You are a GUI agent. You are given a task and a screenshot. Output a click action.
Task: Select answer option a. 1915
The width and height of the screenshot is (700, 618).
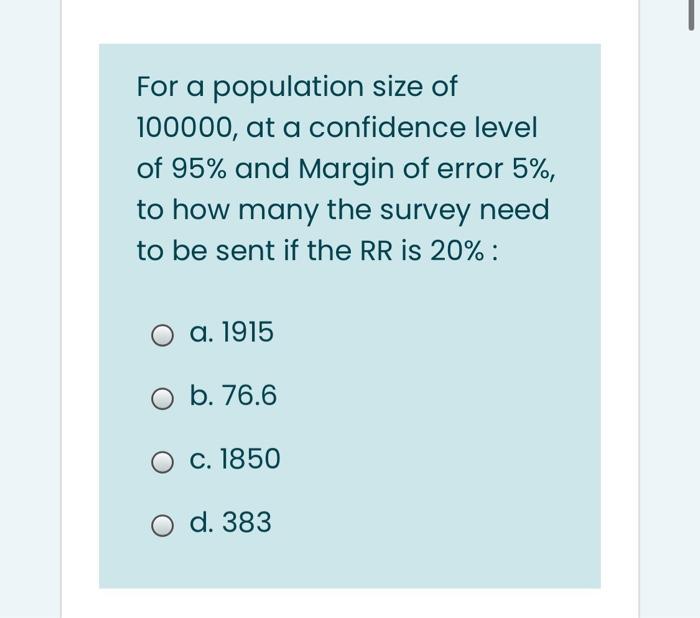click(x=163, y=336)
